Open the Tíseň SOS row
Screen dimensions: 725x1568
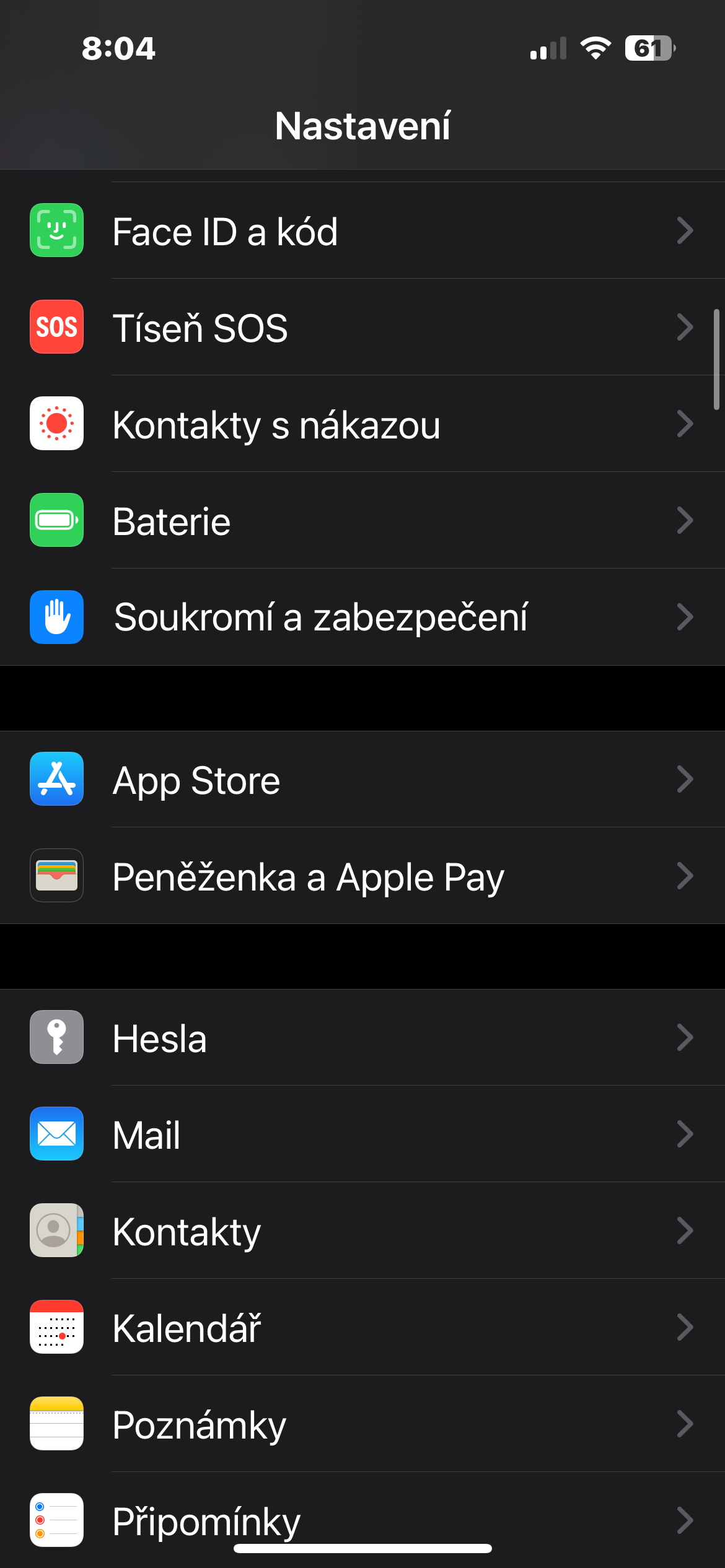tap(362, 328)
